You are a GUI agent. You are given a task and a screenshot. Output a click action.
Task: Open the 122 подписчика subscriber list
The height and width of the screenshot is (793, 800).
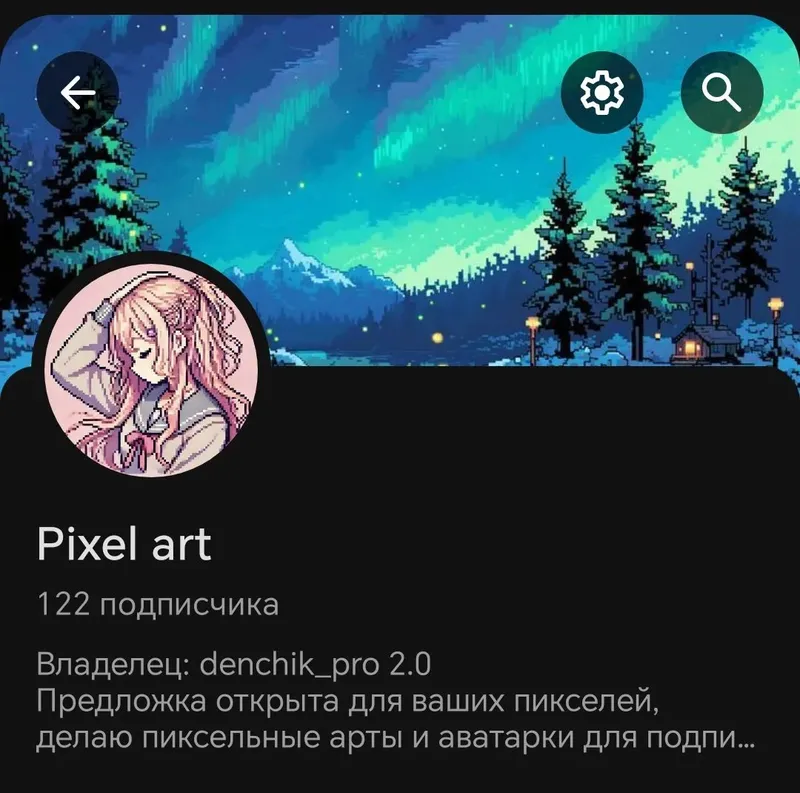158,604
